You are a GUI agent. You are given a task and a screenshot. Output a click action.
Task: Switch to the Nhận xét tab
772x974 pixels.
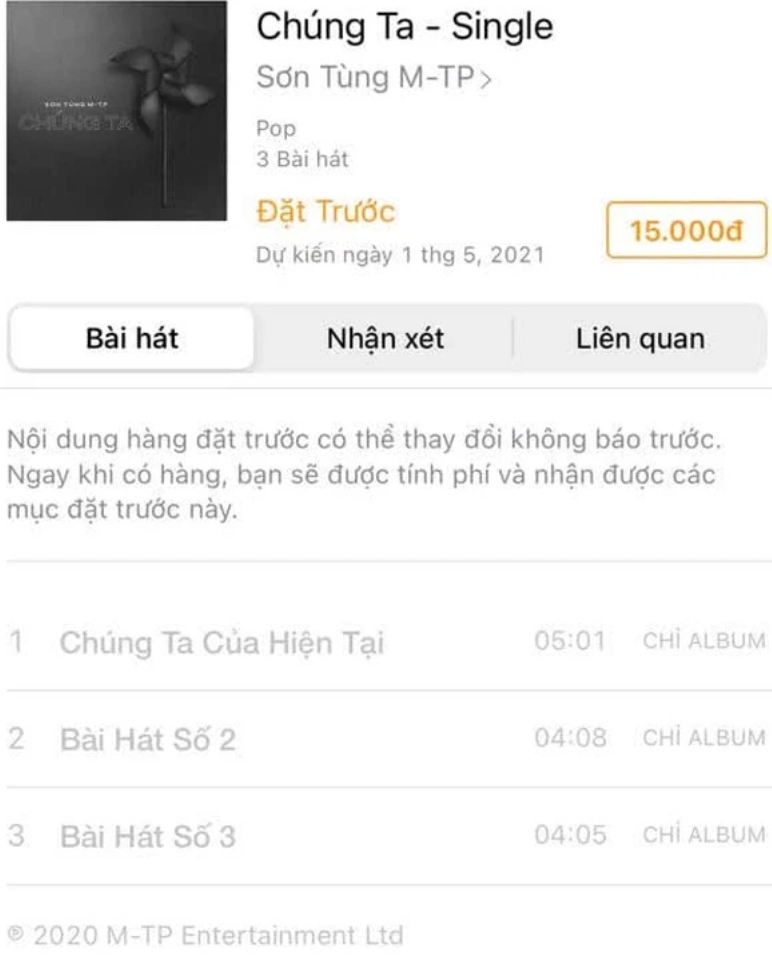[385, 339]
